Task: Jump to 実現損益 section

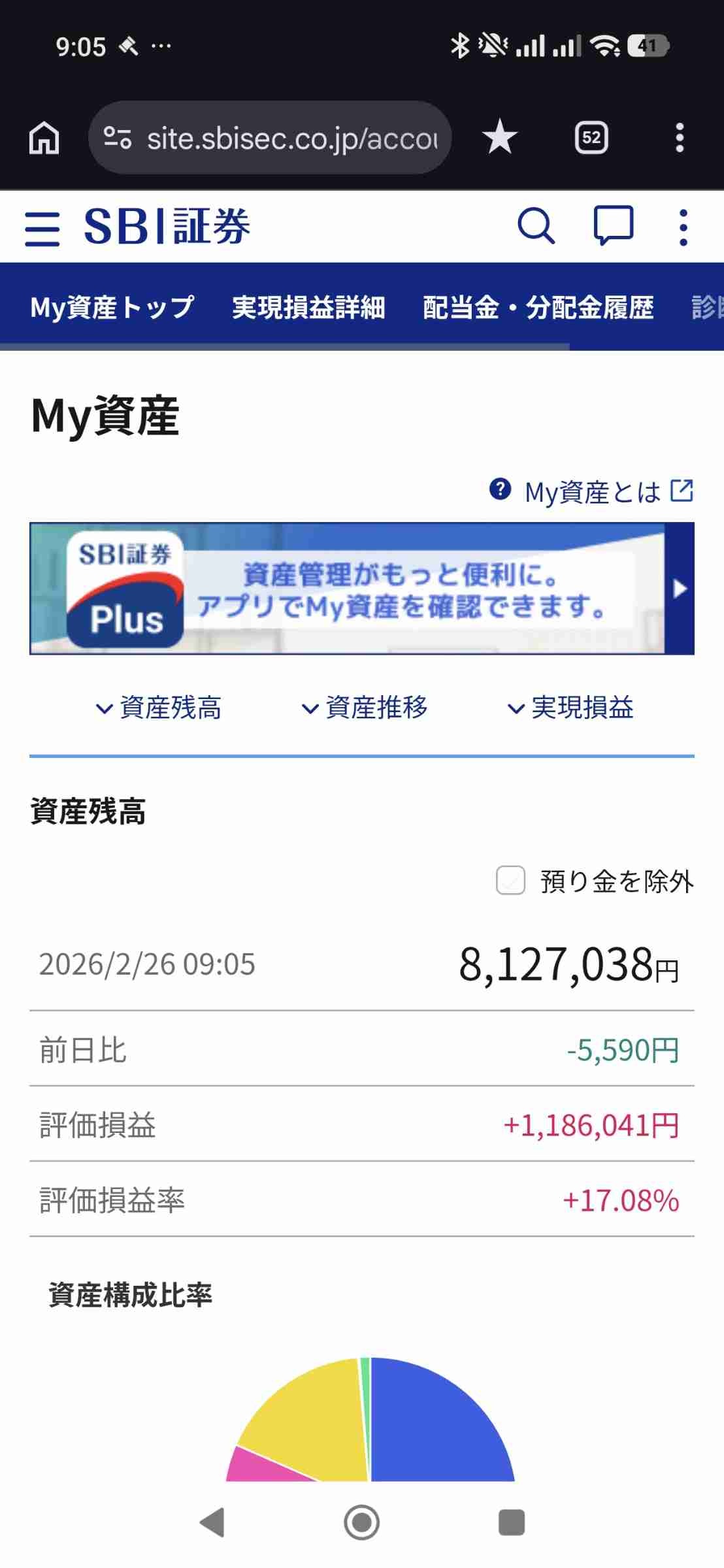Action: [x=570, y=708]
